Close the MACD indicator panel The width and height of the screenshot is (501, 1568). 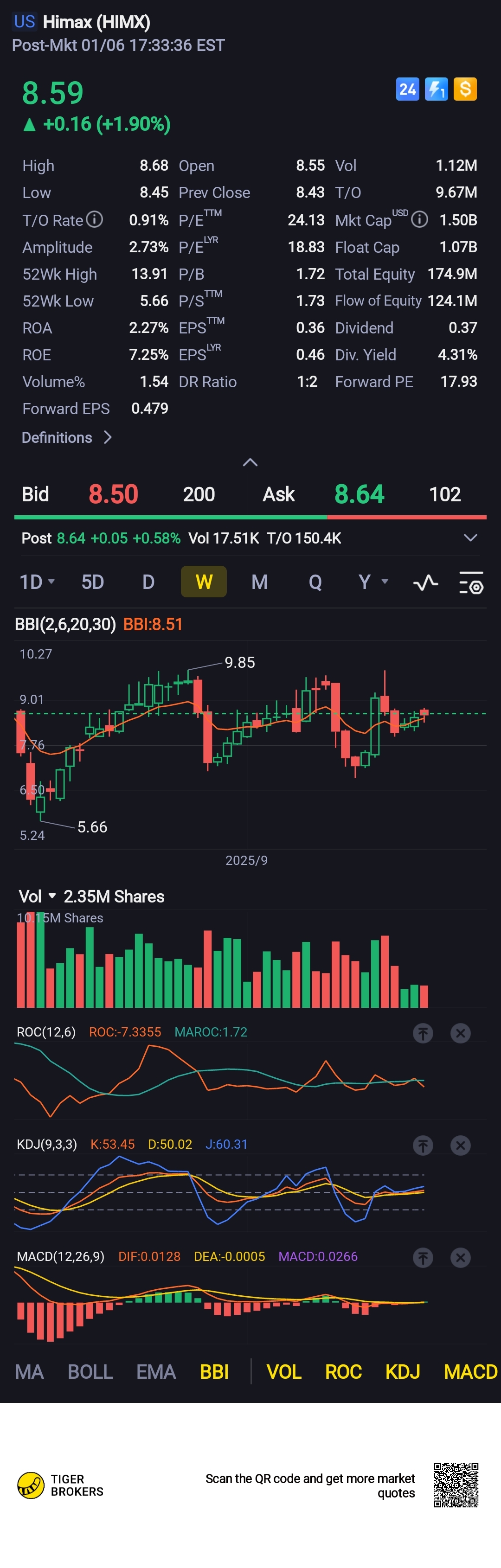click(x=460, y=1257)
